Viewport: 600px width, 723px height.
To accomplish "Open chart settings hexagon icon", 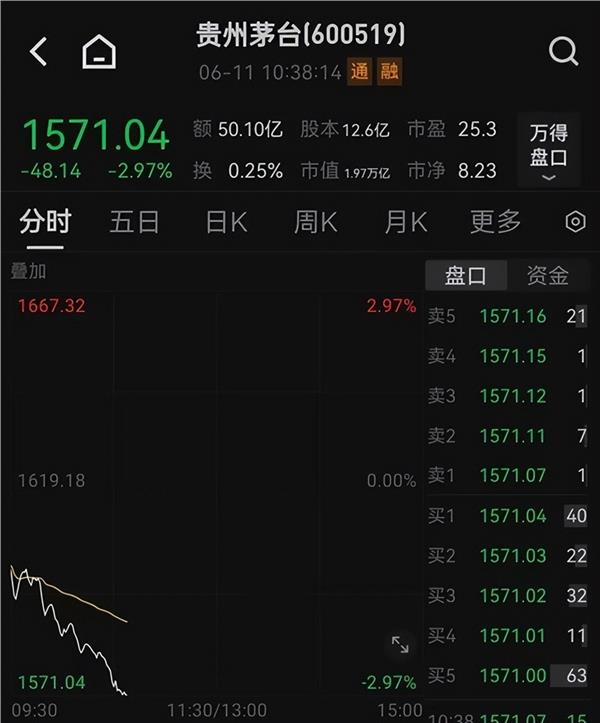I will pyautogui.click(x=575, y=222).
